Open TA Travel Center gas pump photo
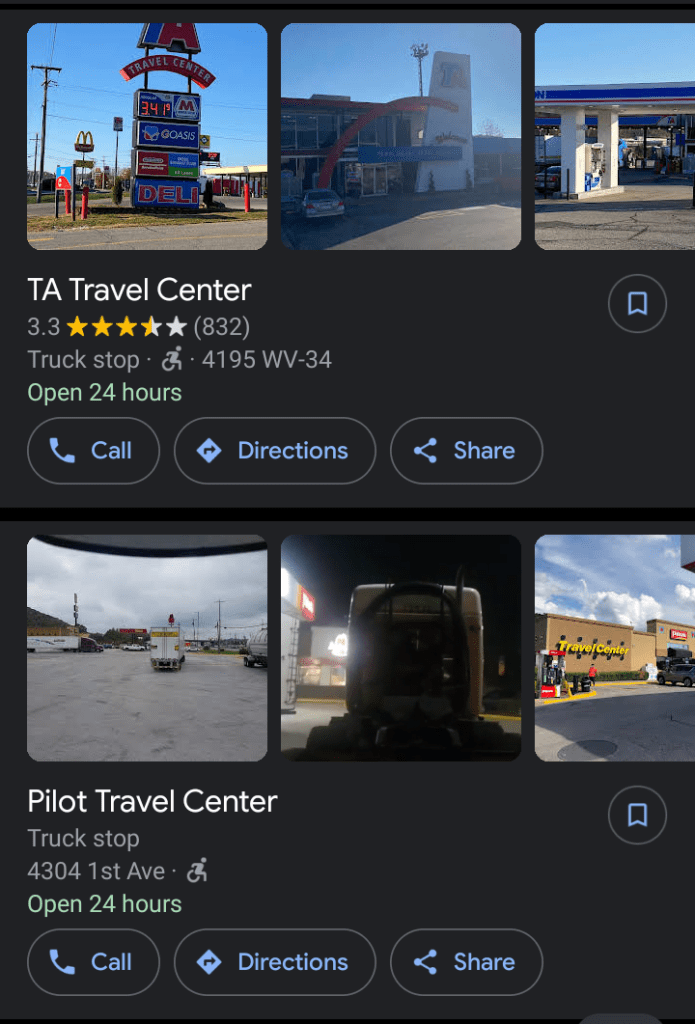The image size is (695, 1024). (614, 136)
